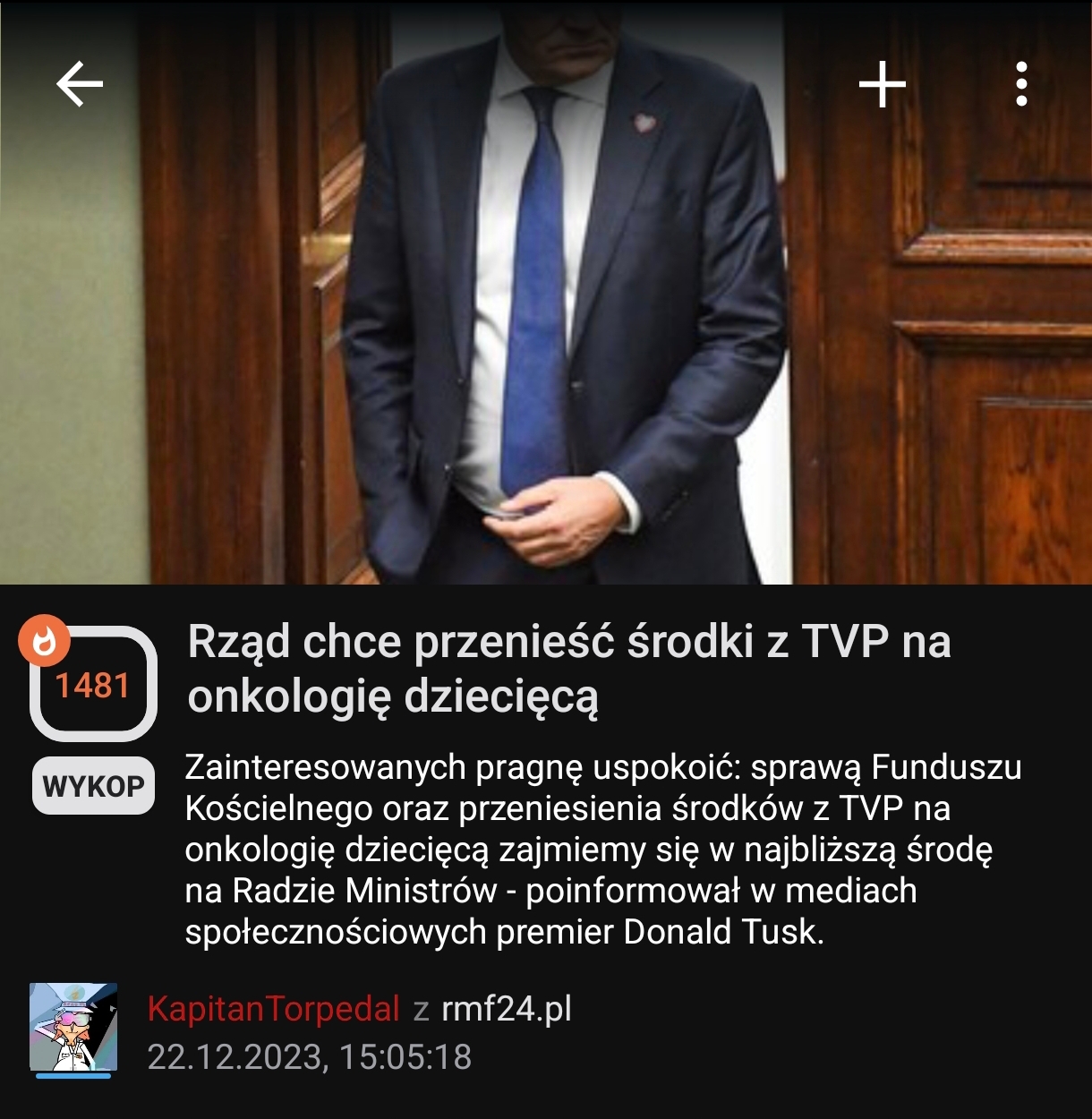Open the article titled Rząd chce przenieść środki
1092x1119 pixels.
[568, 669]
